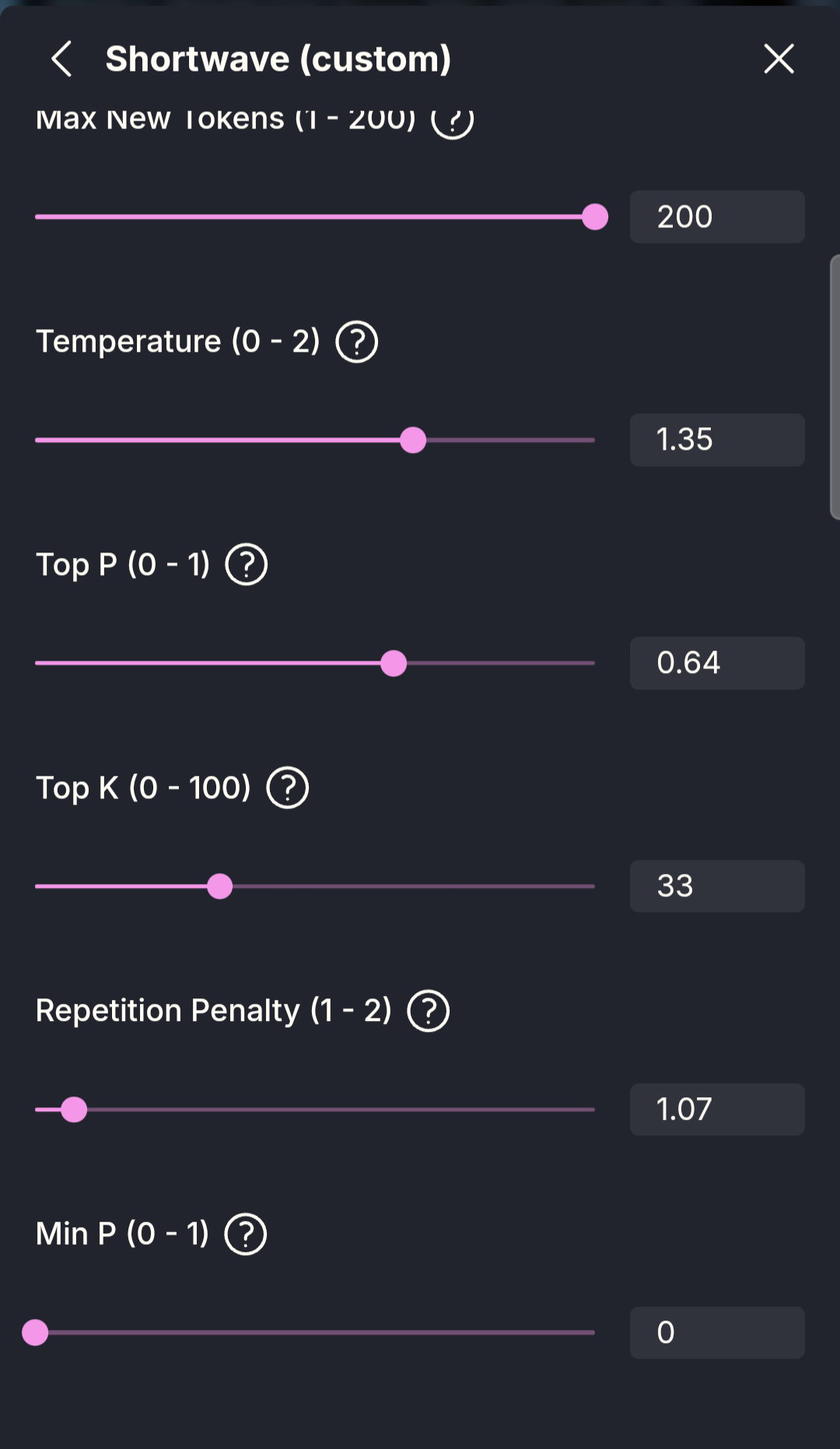Tap the Min P slider track
Screen dimensions: 840x1449
click(315, 1333)
